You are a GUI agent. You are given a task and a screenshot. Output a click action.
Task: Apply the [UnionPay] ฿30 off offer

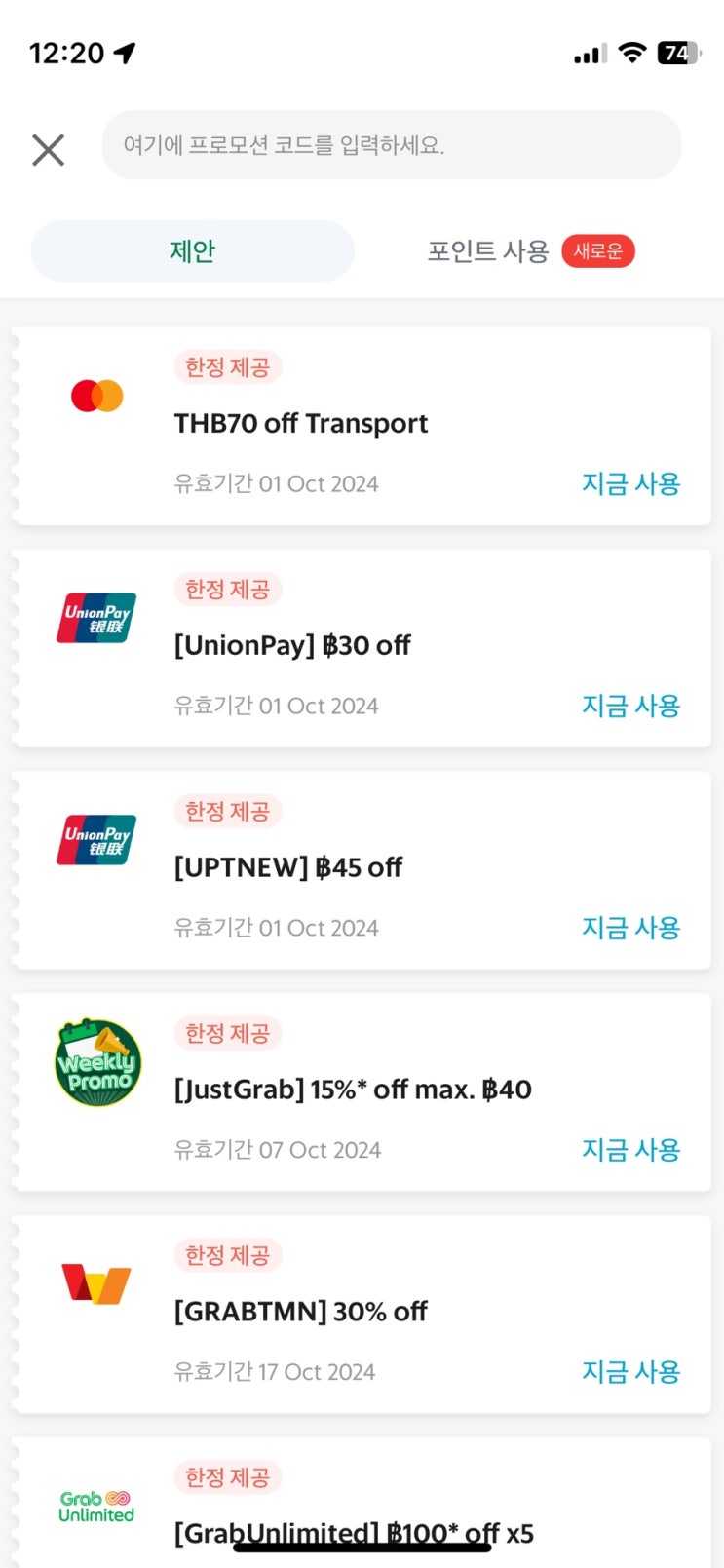pos(630,706)
